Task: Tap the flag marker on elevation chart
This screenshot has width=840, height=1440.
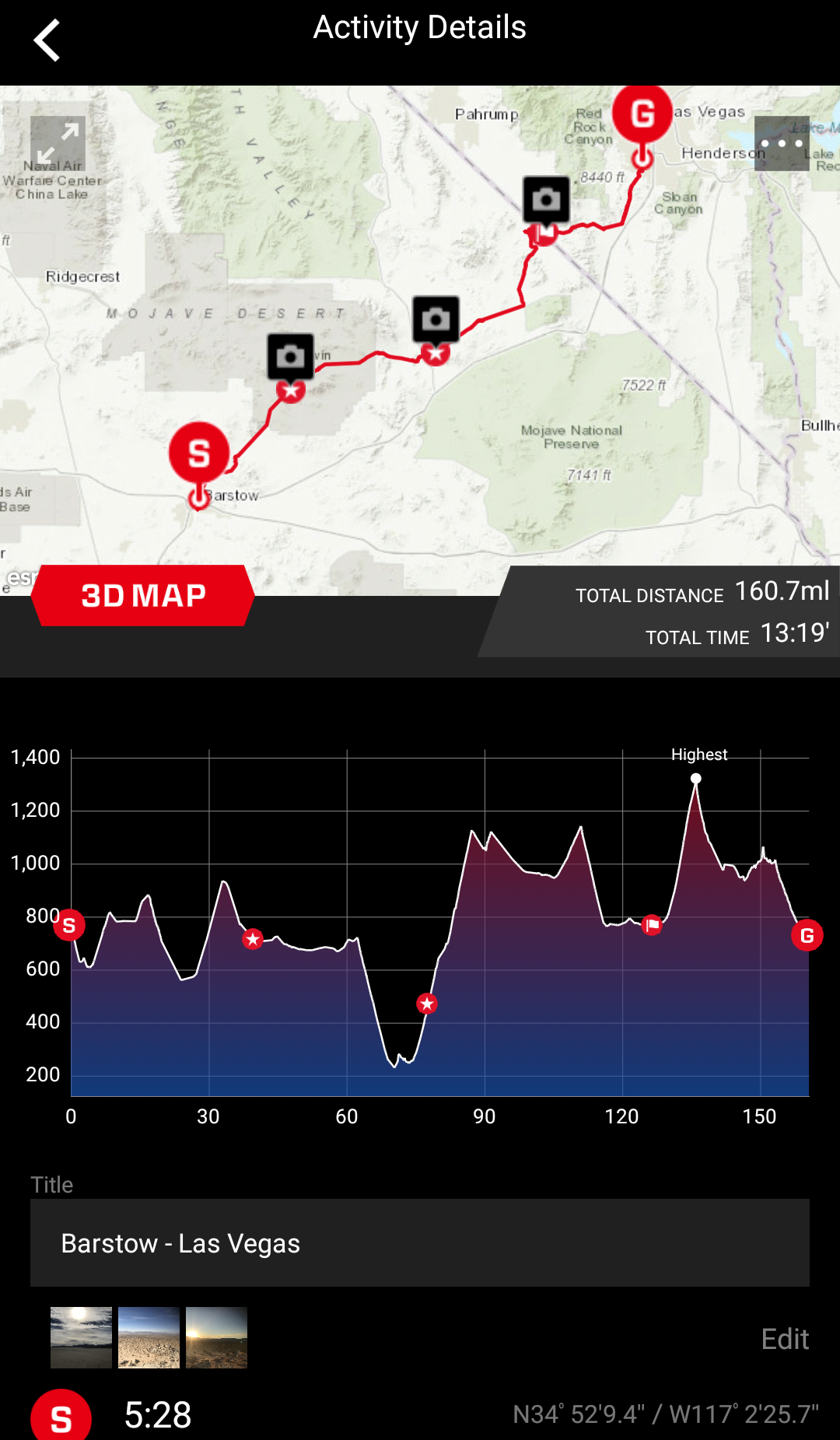Action: tap(652, 925)
